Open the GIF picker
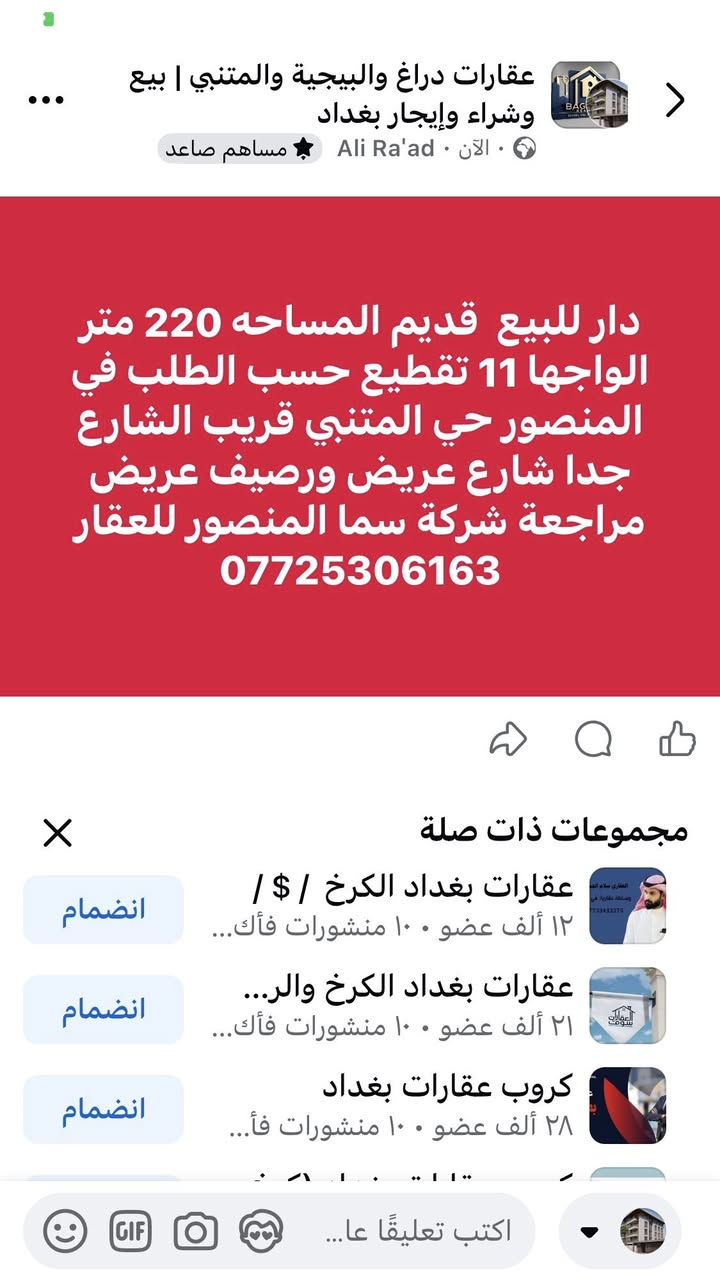This screenshot has height=1281, width=720. click(x=131, y=1231)
